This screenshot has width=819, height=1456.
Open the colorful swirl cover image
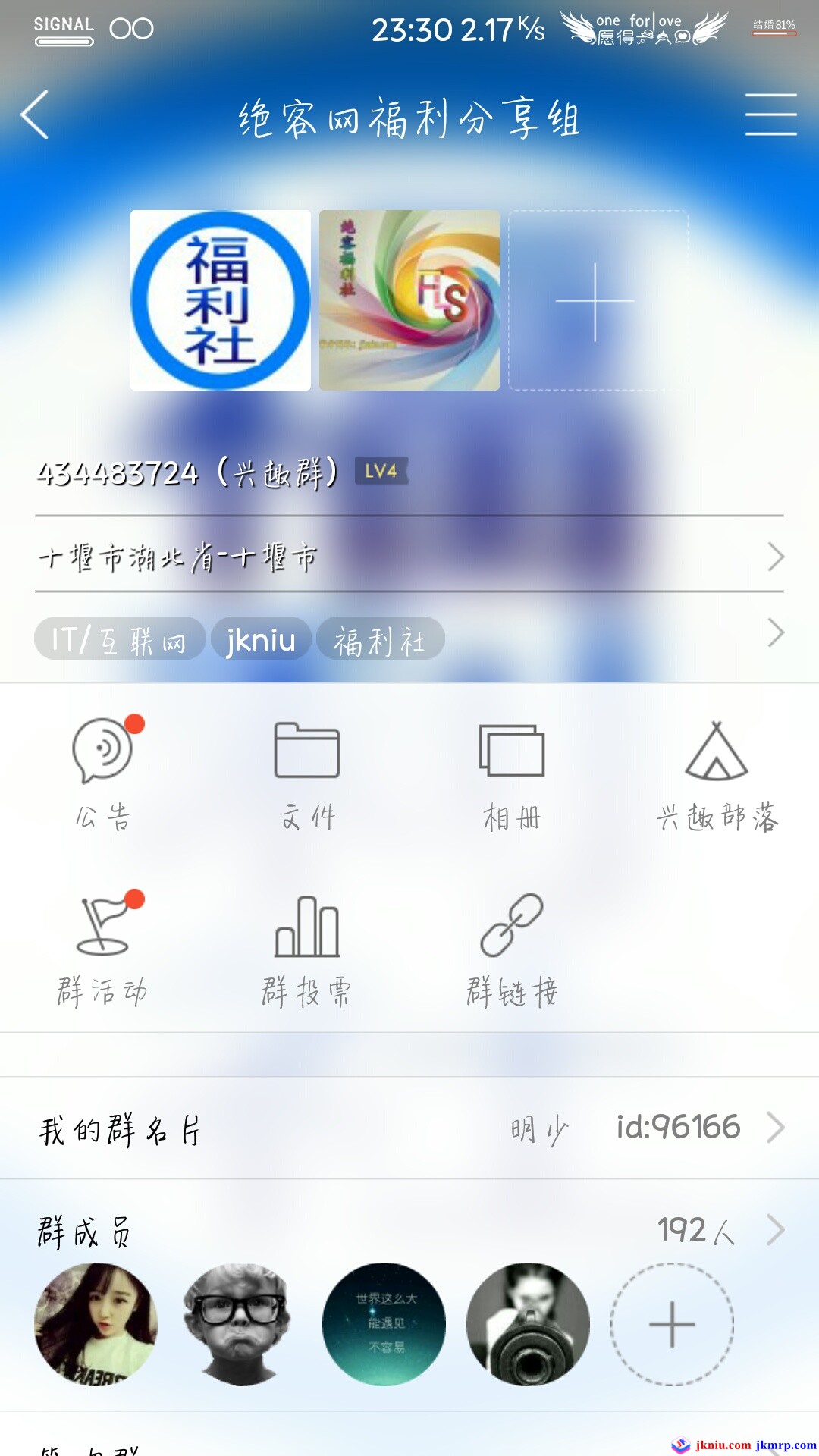tap(409, 300)
